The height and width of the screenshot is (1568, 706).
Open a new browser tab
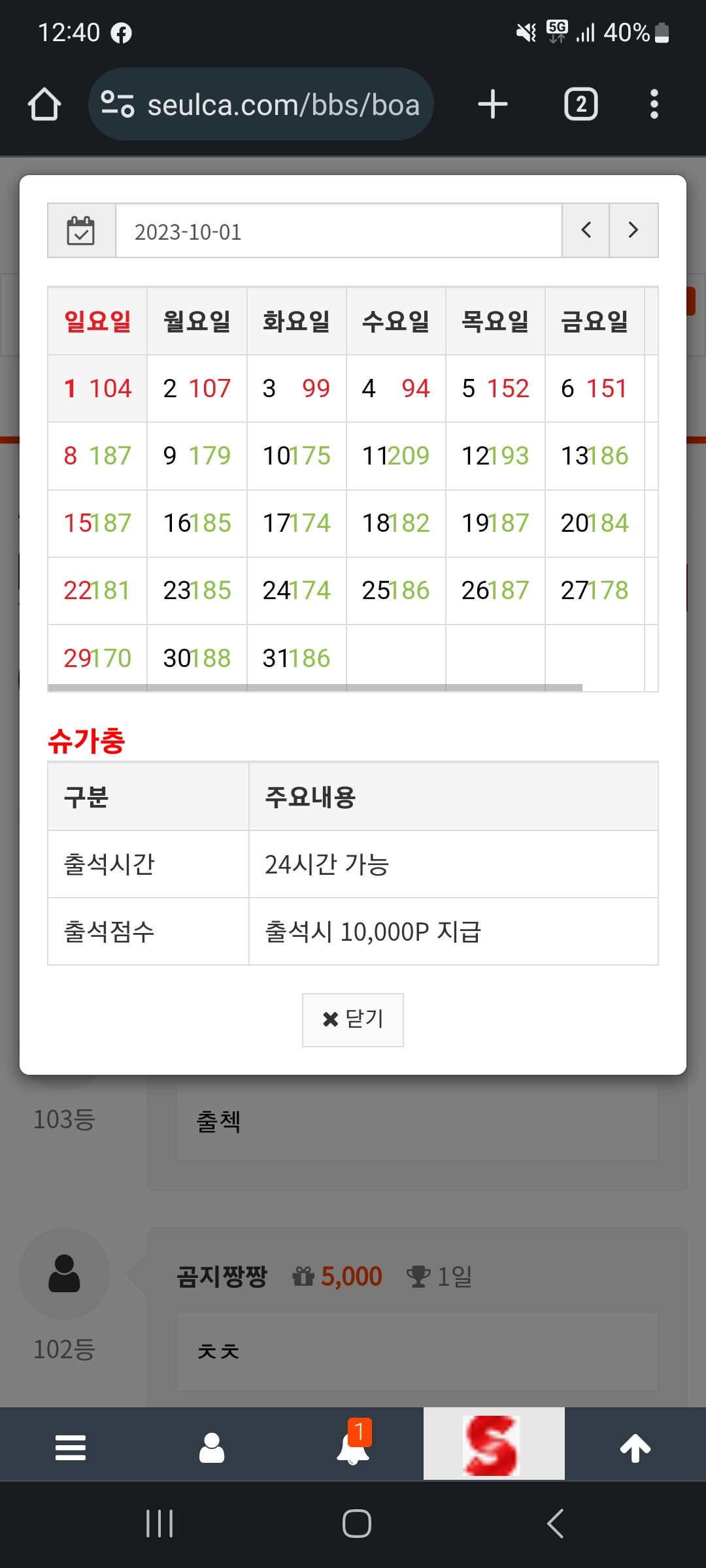[x=493, y=105]
